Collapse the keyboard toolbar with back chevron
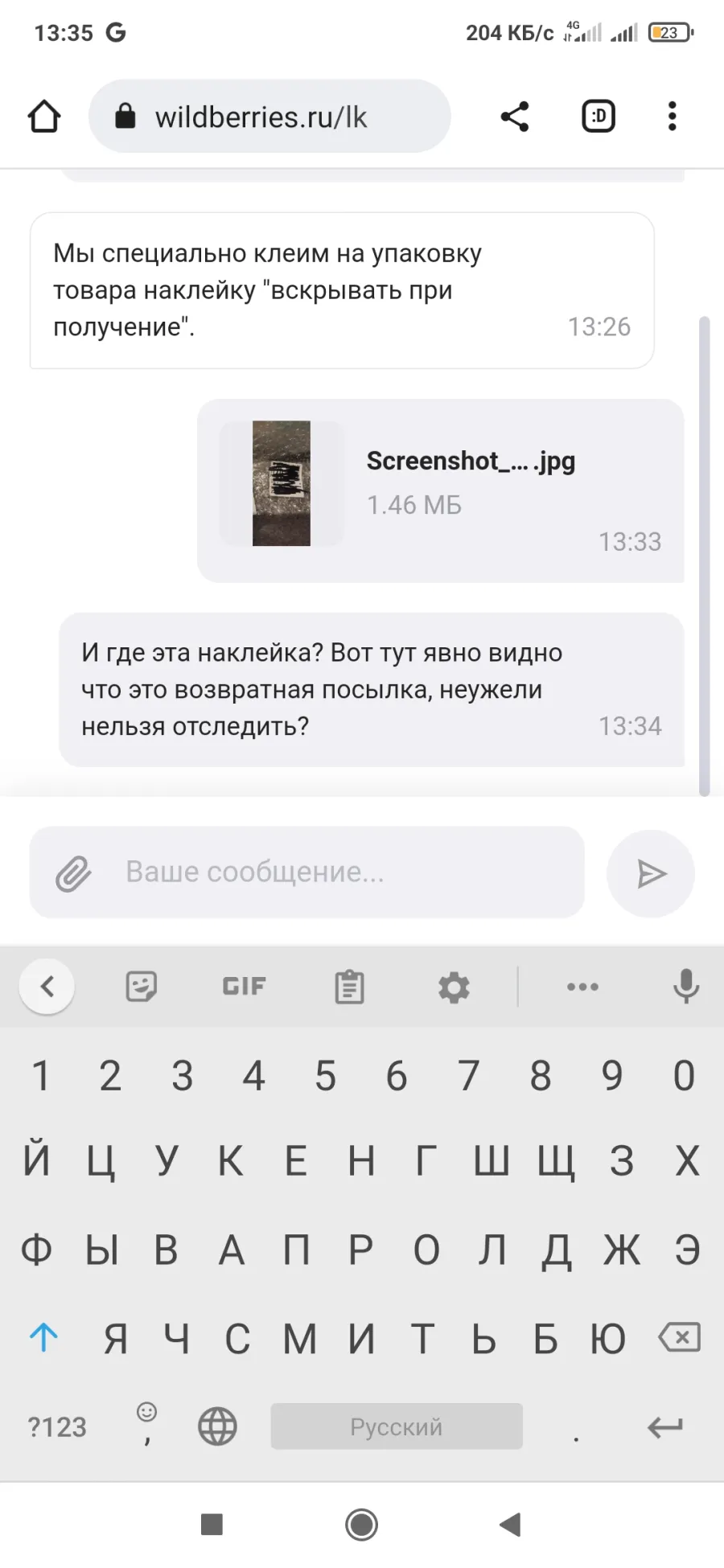724x1568 pixels. (x=47, y=986)
